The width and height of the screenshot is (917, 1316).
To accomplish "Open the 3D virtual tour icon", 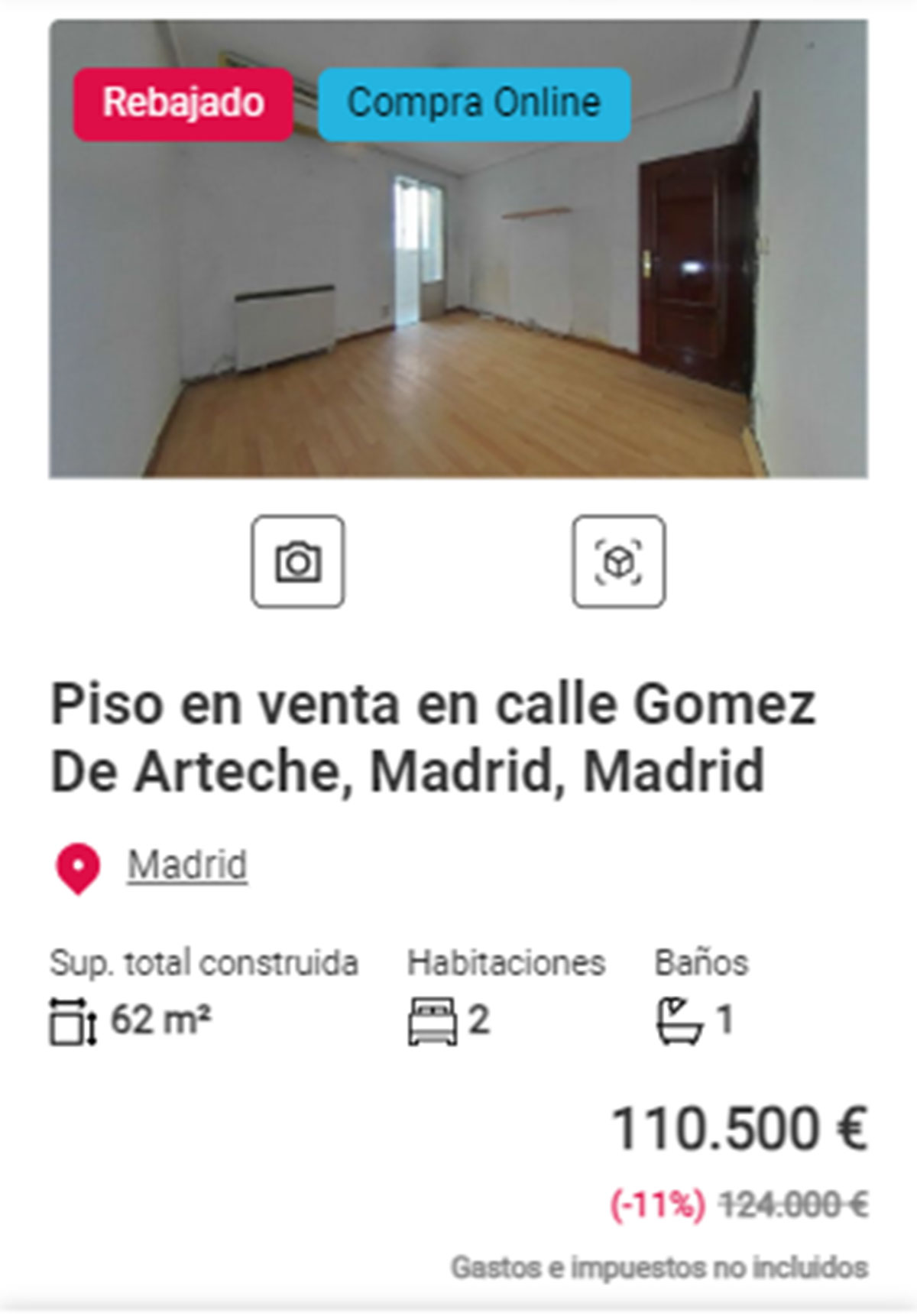I will [x=618, y=562].
